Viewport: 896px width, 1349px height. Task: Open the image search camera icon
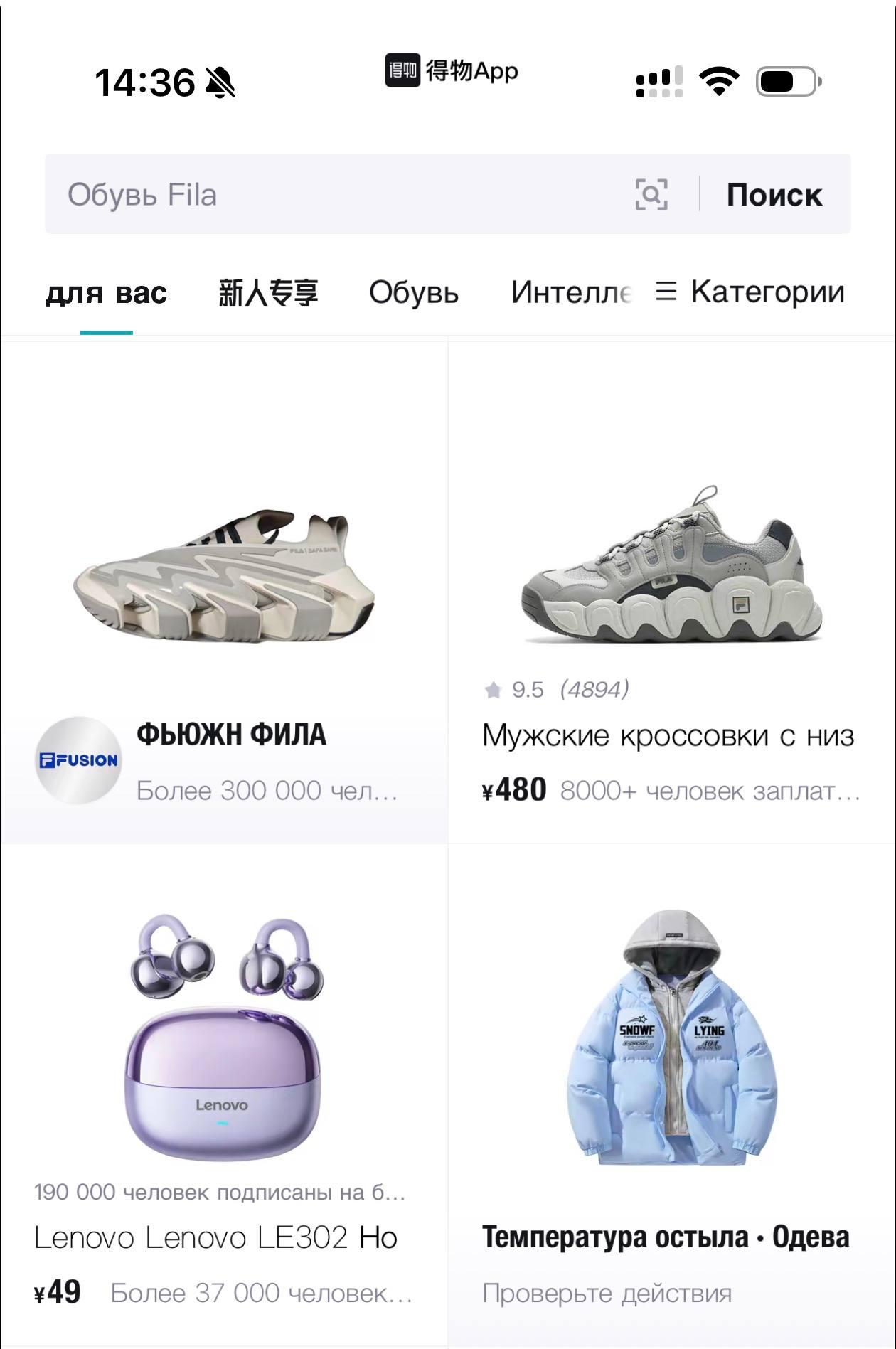[x=651, y=194]
